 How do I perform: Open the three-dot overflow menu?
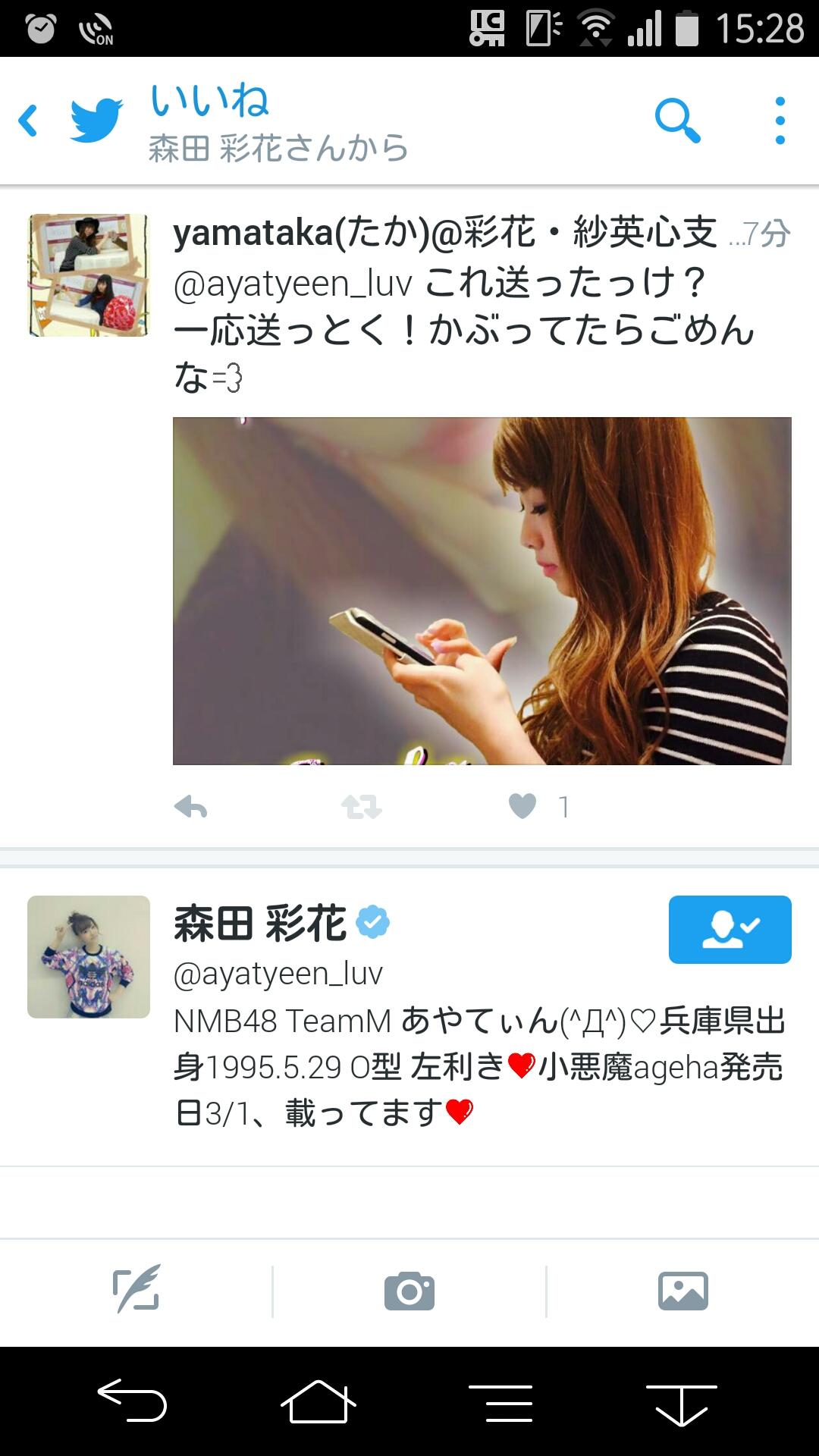[780, 121]
